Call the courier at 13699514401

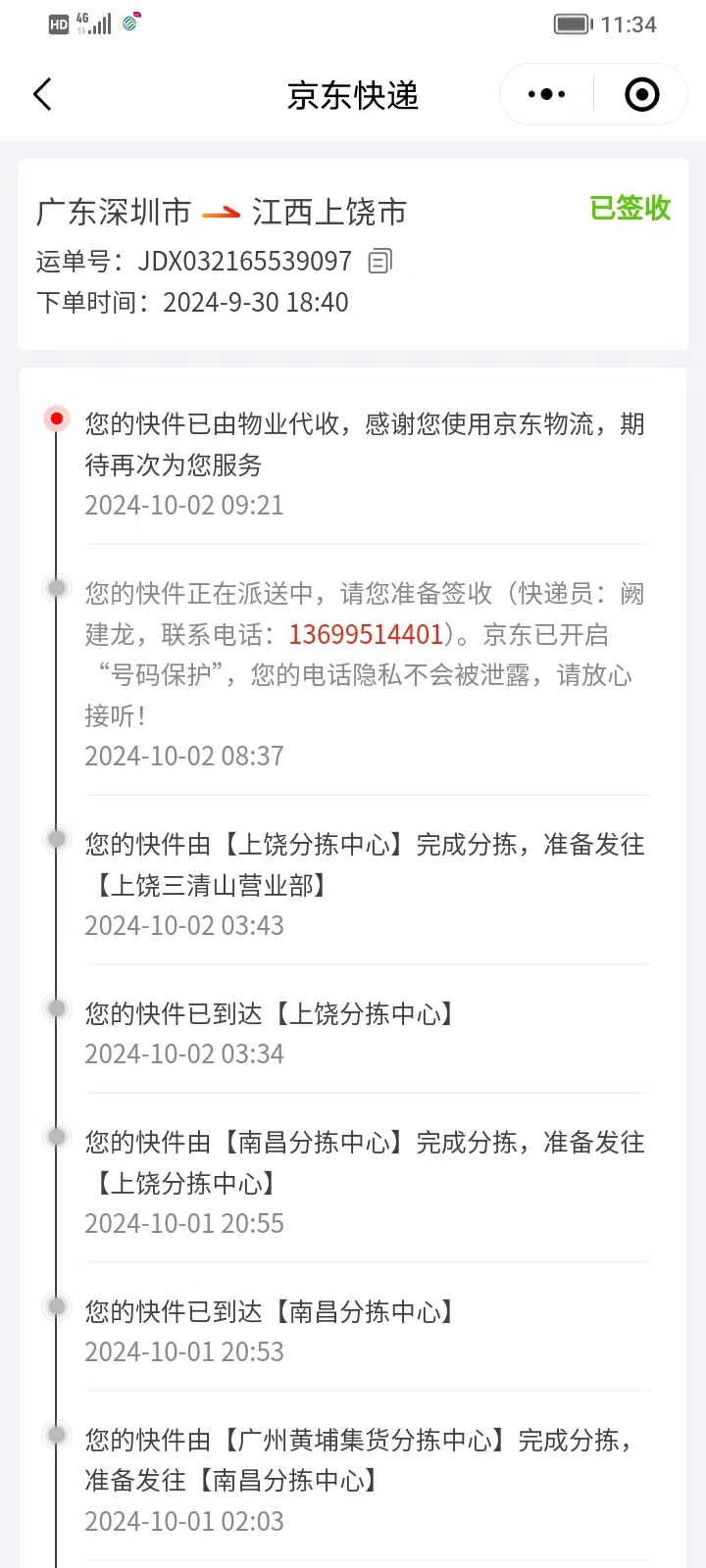[366, 634]
